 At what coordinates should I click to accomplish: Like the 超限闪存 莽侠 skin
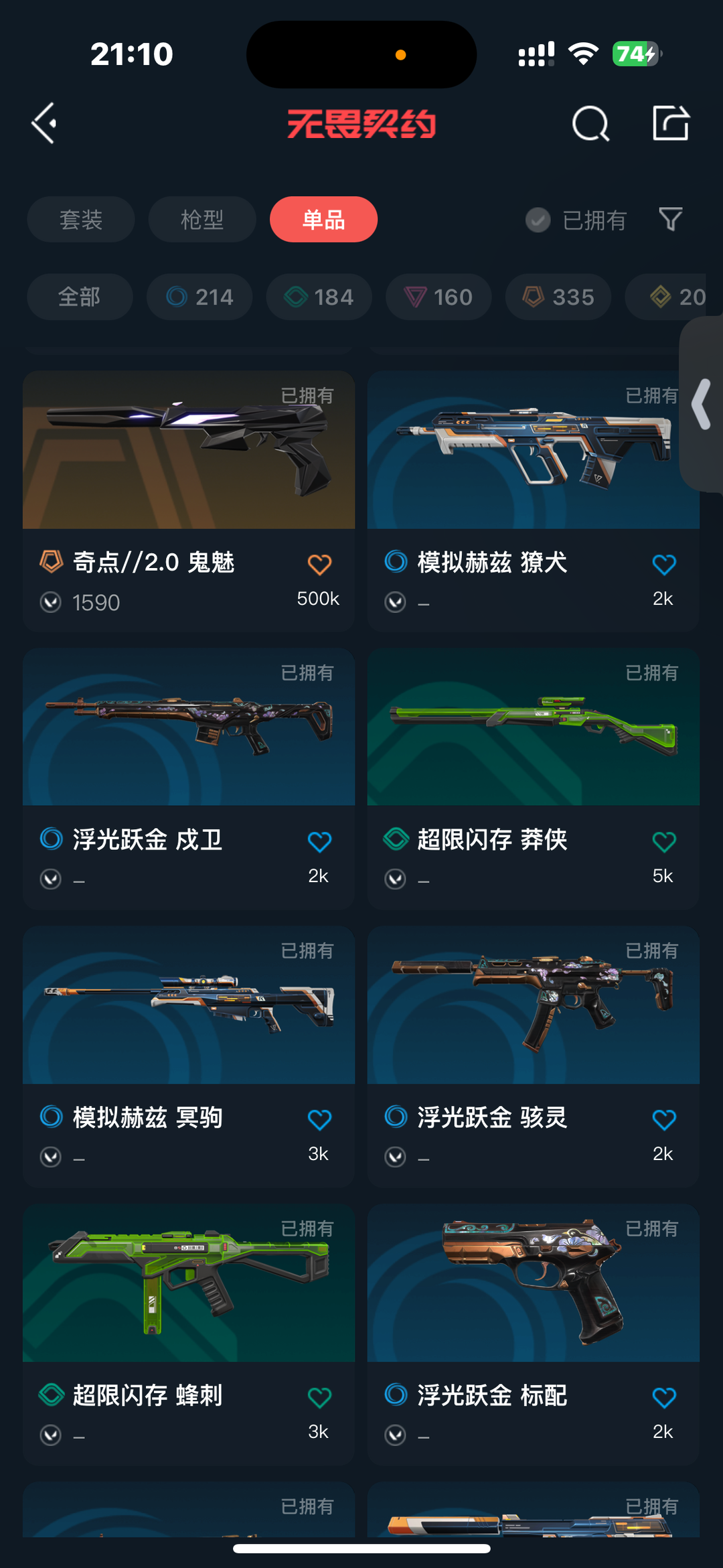(x=664, y=842)
